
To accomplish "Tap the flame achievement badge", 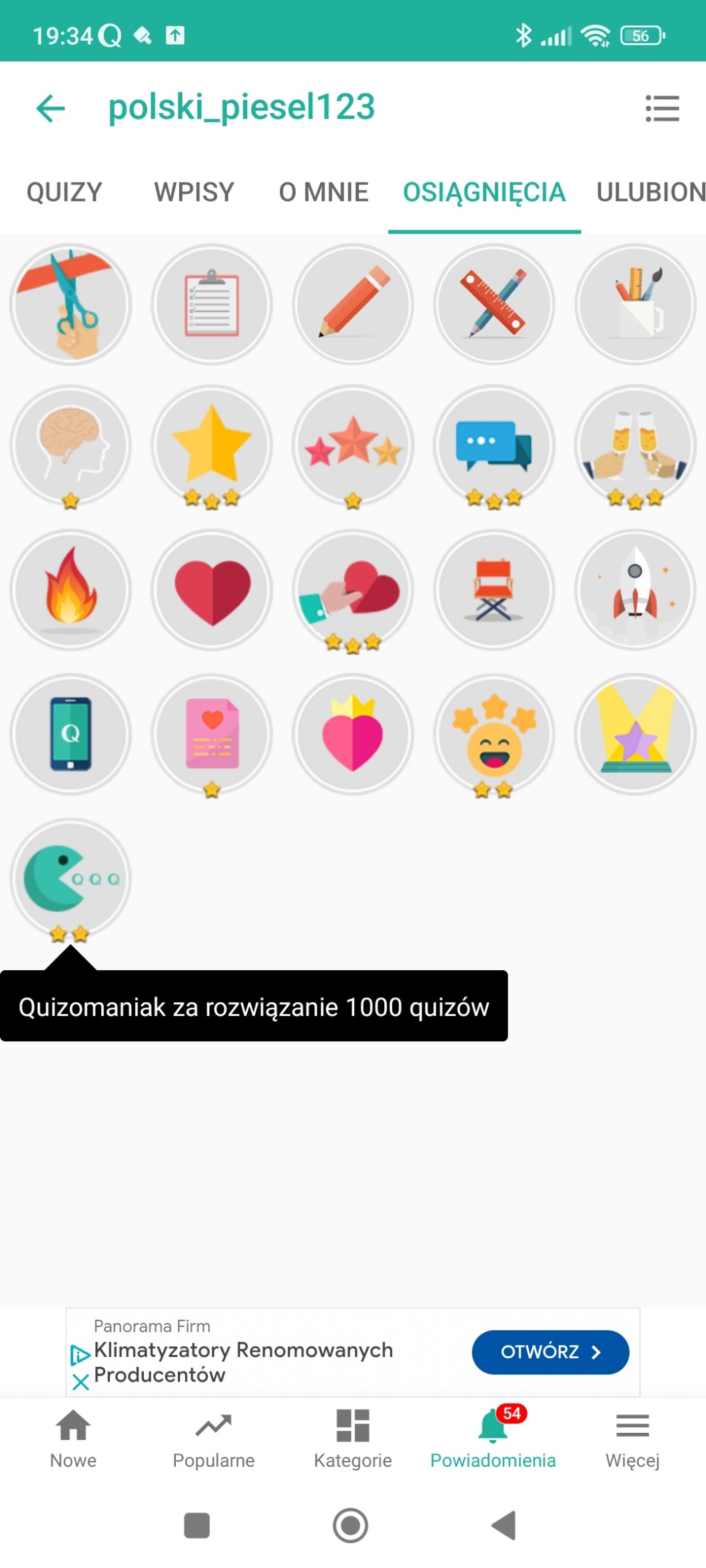I will click(71, 589).
